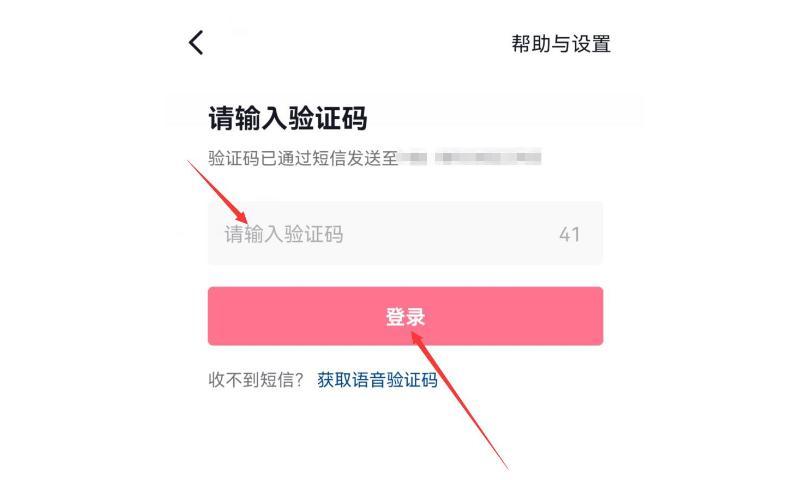Screen dimensions: 800x480
Task: Tap the red 登录 login button
Action: [405, 317]
